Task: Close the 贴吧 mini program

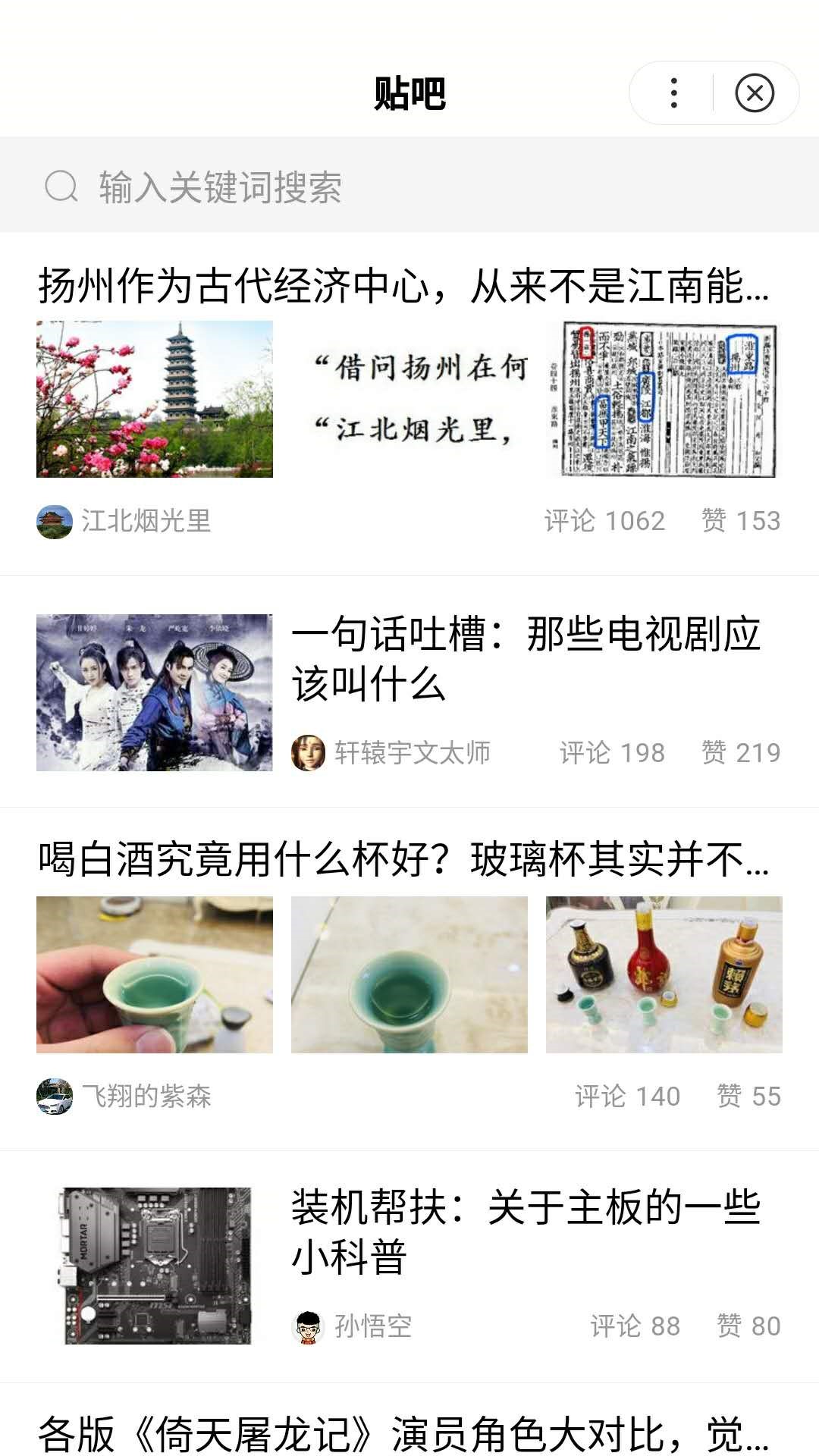Action: [x=754, y=91]
